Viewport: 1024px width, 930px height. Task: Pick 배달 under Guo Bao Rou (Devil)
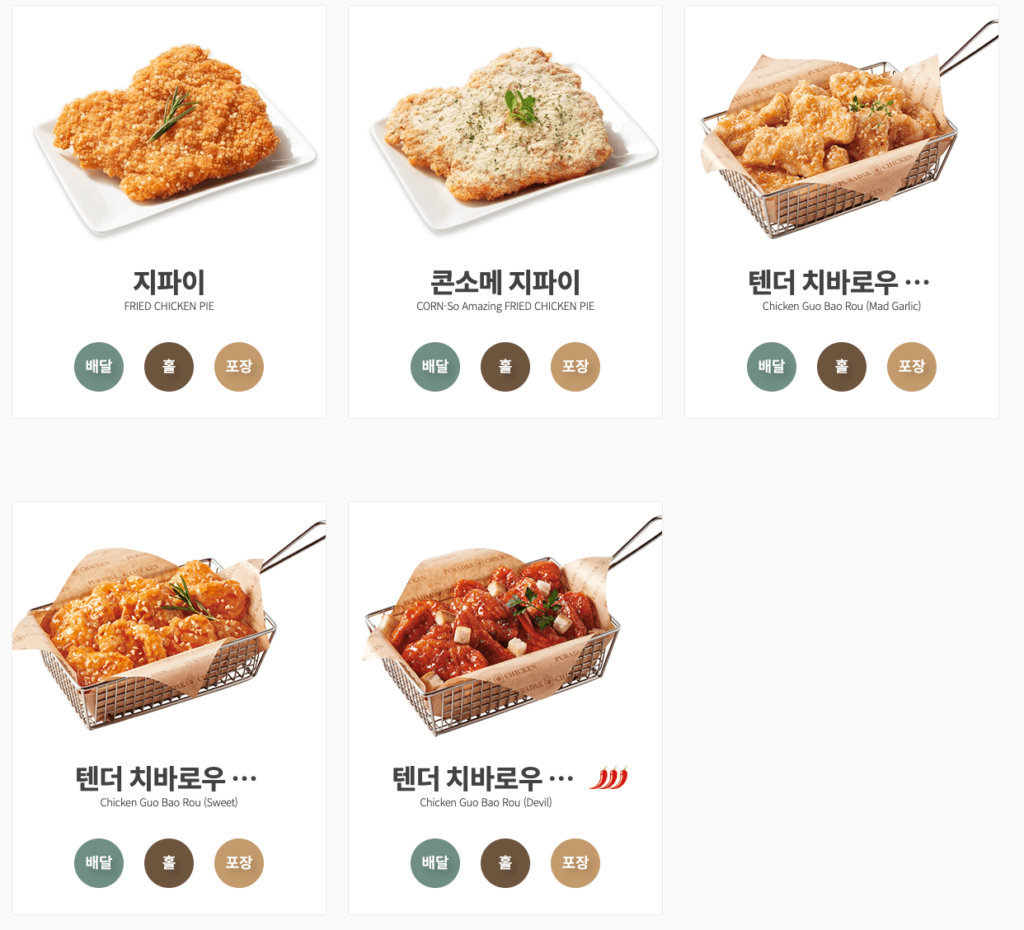(x=435, y=863)
